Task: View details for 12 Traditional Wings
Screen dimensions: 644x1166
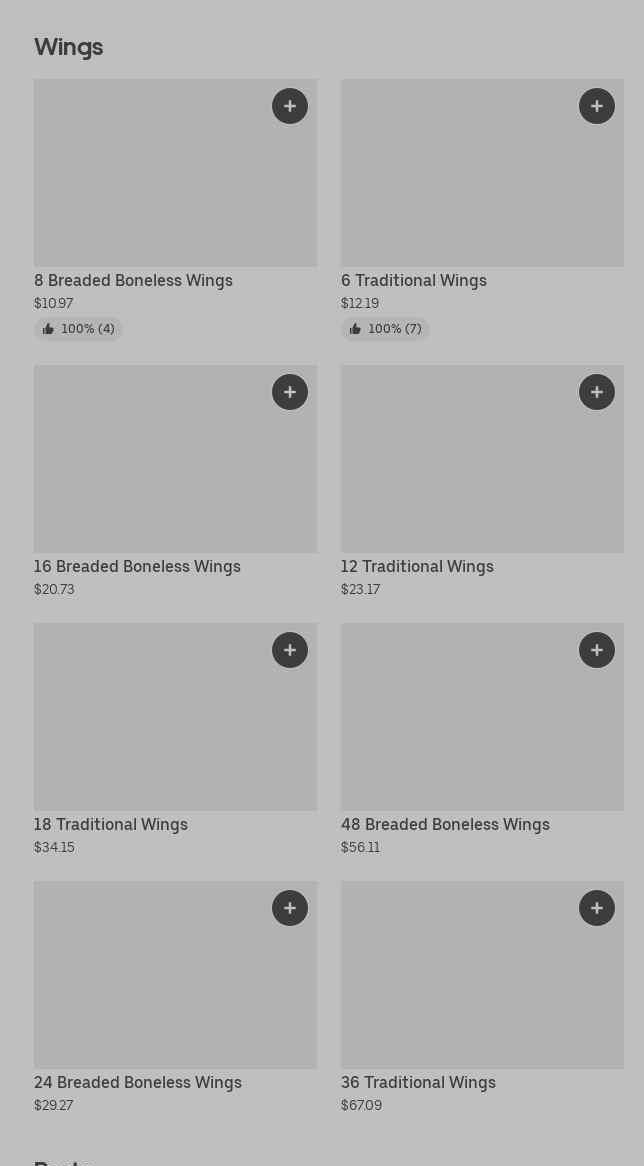Action: 460,470
